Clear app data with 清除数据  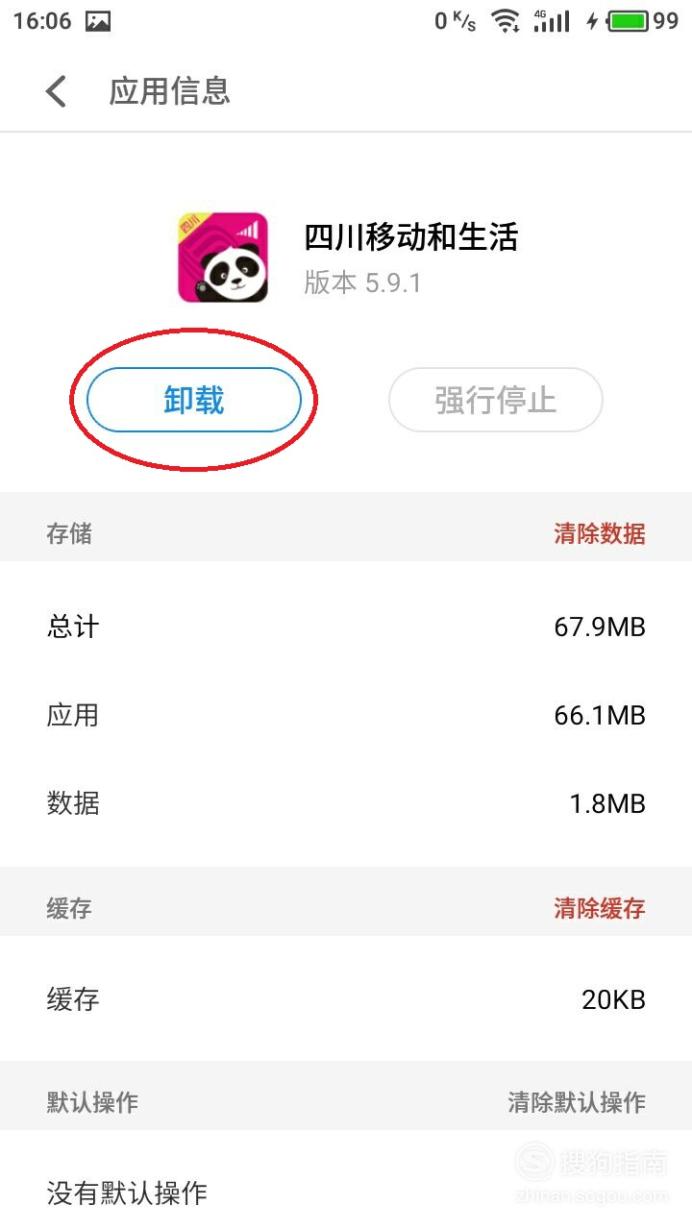(x=599, y=533)
